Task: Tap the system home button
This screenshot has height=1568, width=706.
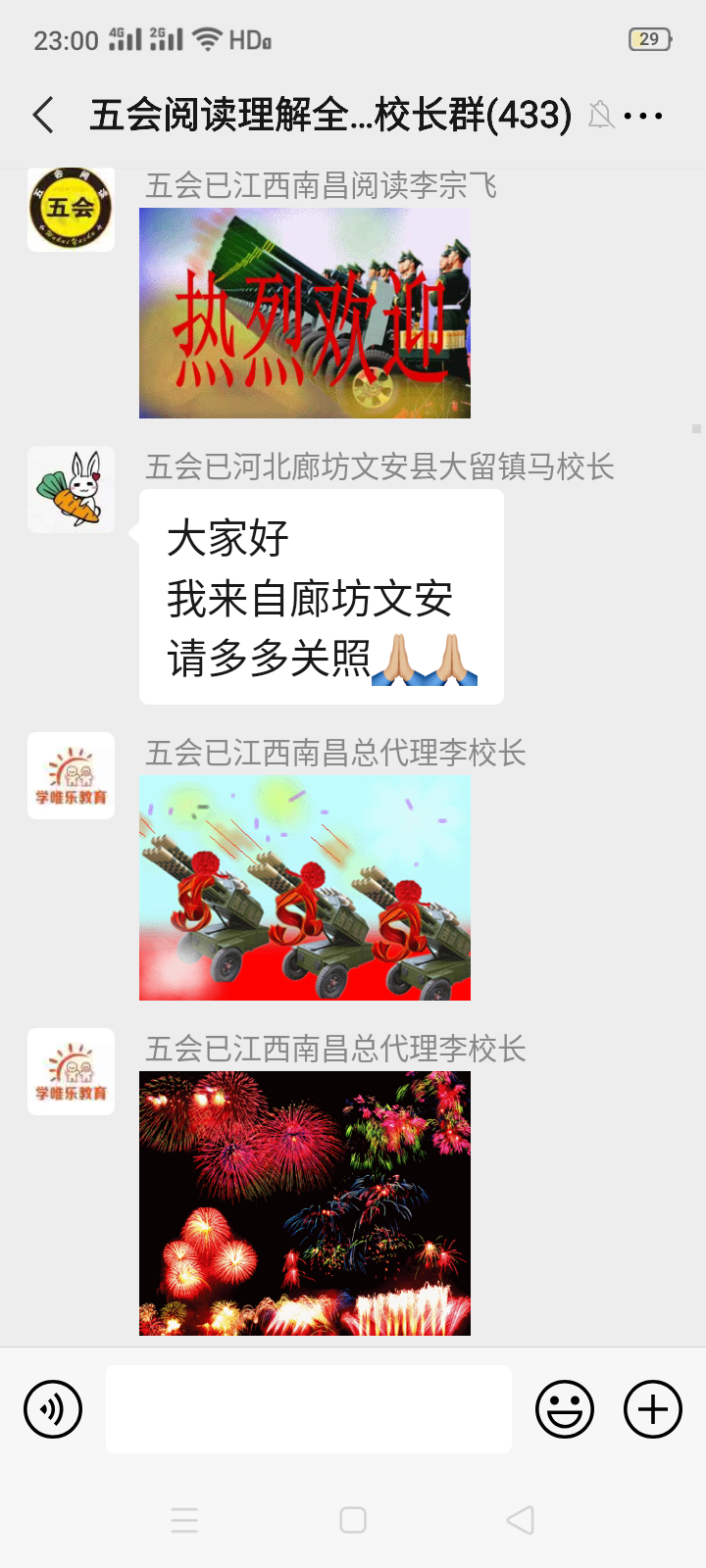Action: [353, 1520]
